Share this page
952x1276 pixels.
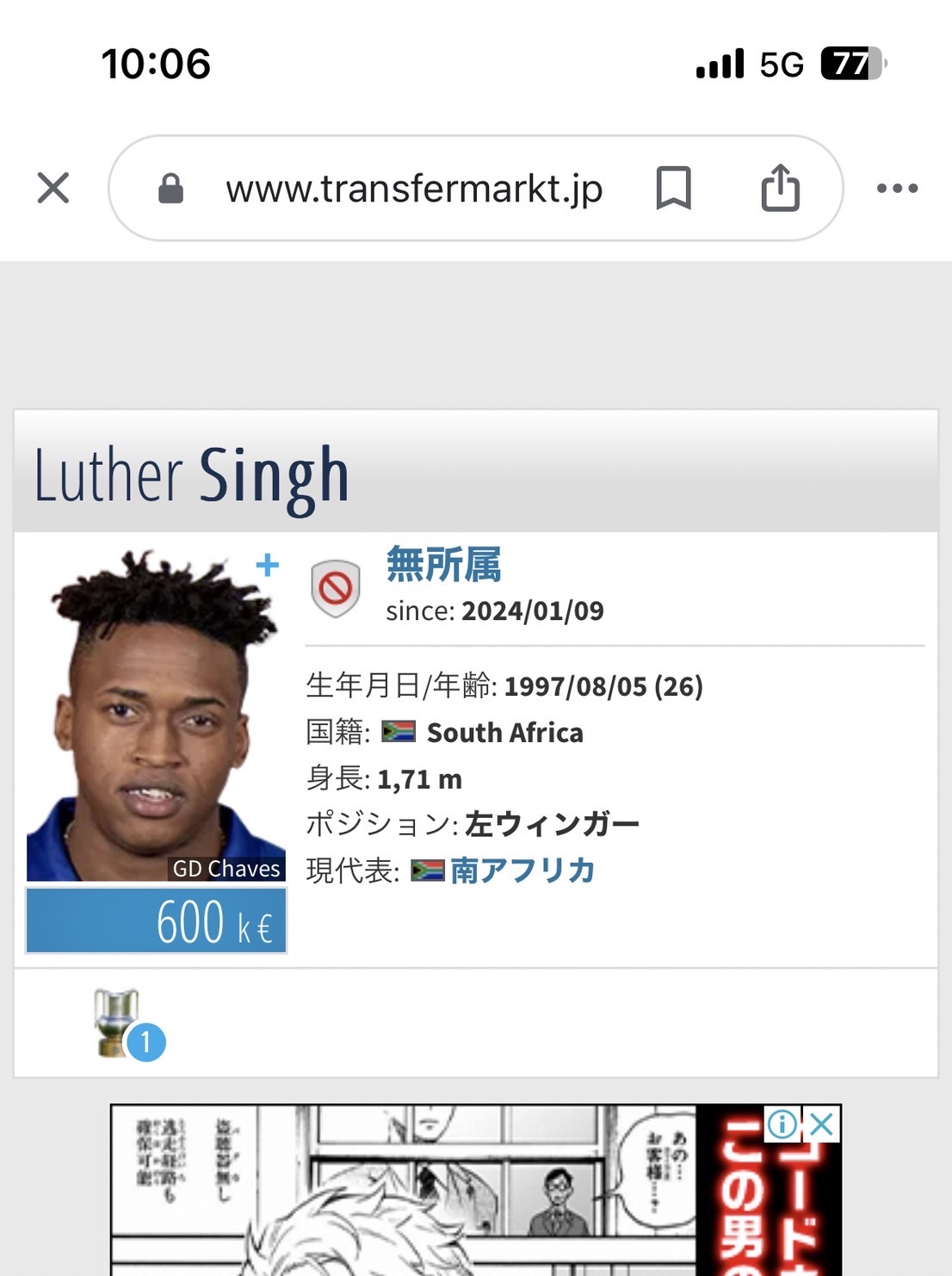click(x=780, y=188)
